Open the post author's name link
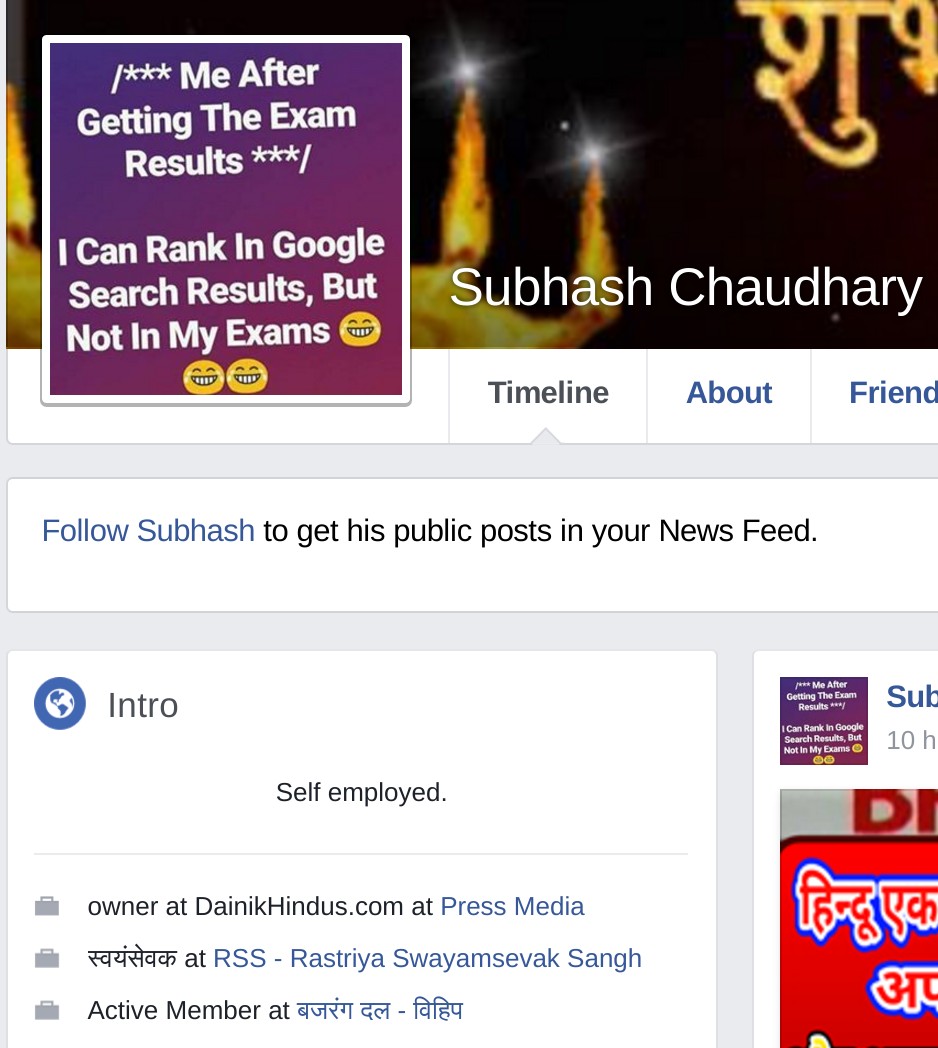Viewport: 938px width, 1048px height. (910, 696)
